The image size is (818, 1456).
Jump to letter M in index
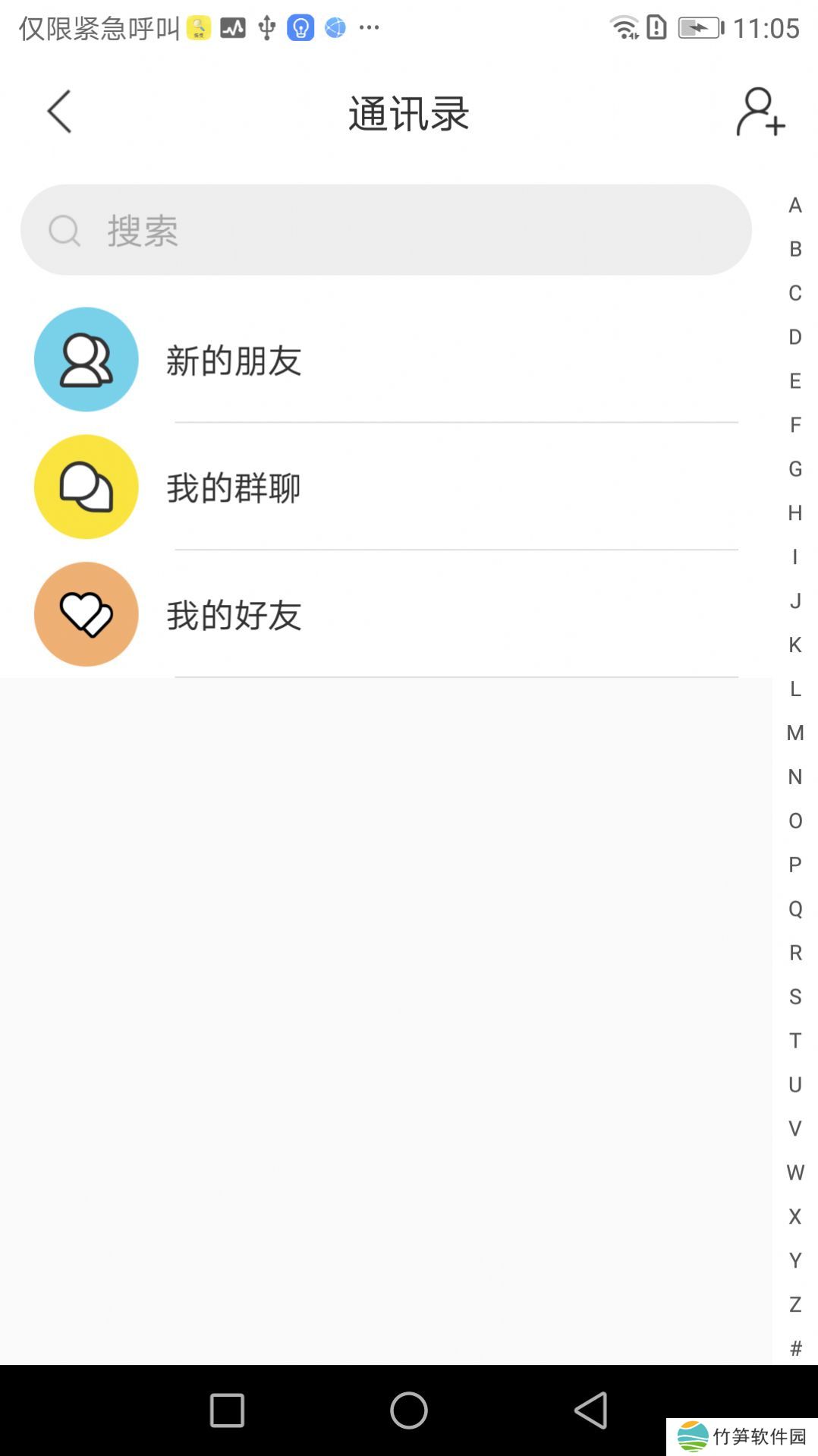(x=795, y=733)
